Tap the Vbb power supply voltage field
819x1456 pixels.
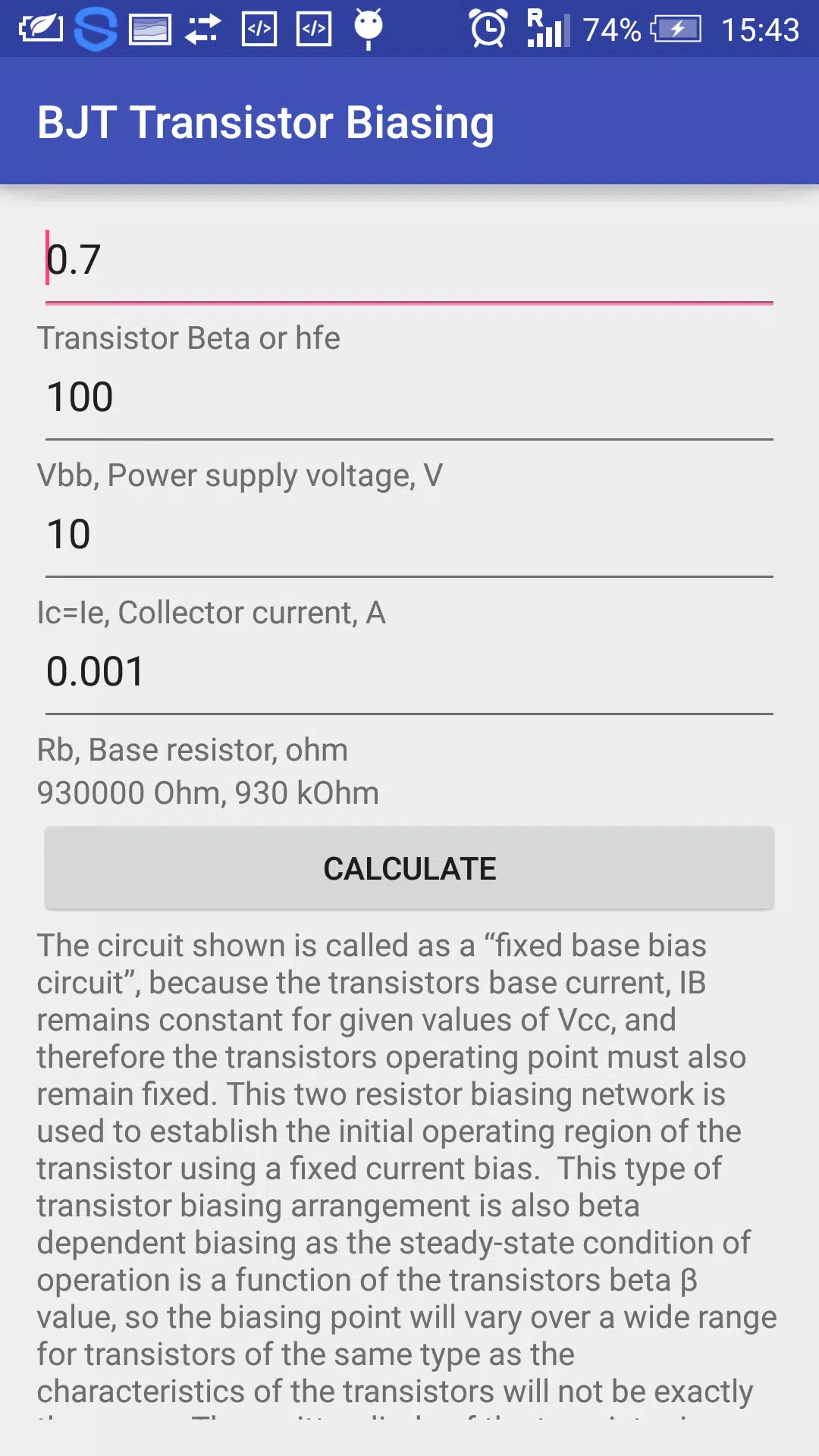[x=409, y=533]
